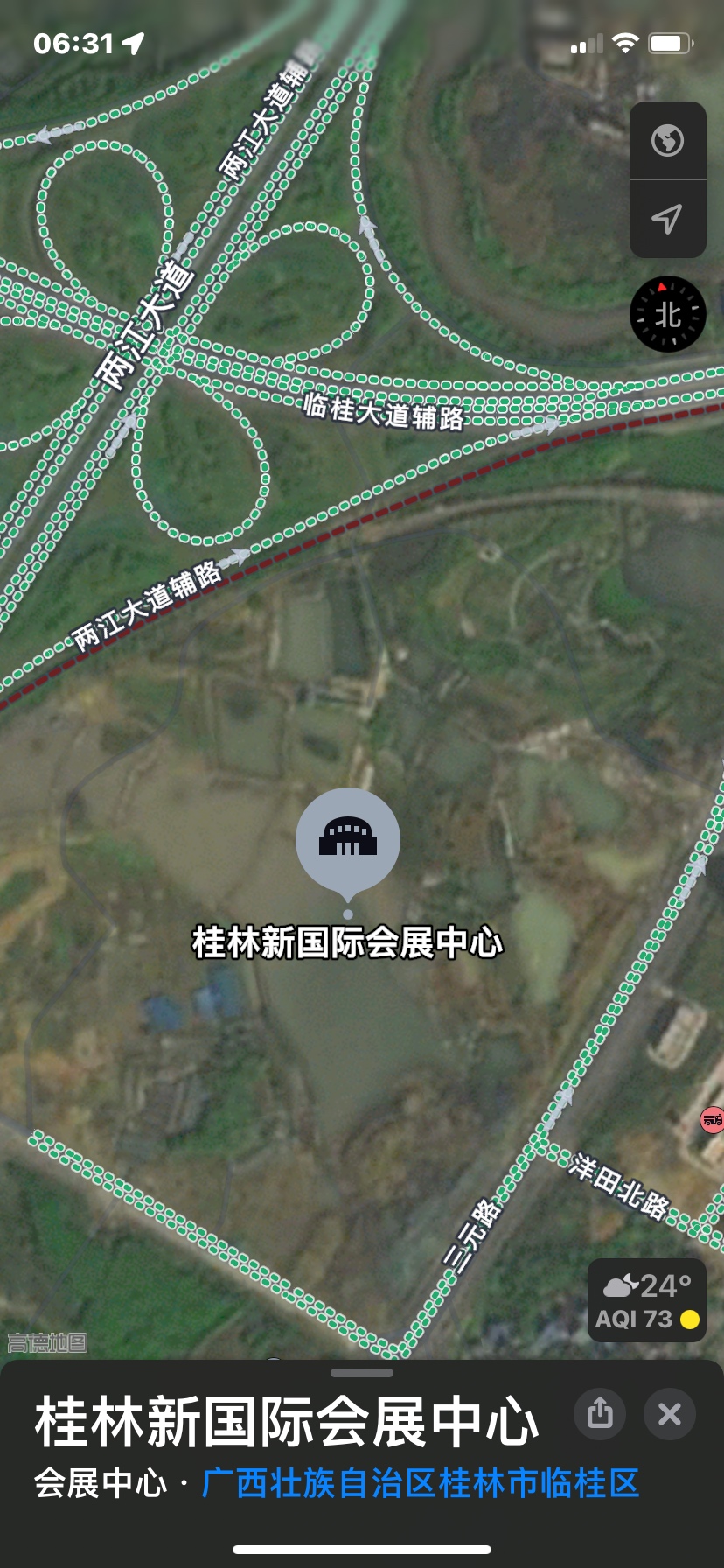Close the place card
Viewport: 724px width, 1568px height.
669,1413
